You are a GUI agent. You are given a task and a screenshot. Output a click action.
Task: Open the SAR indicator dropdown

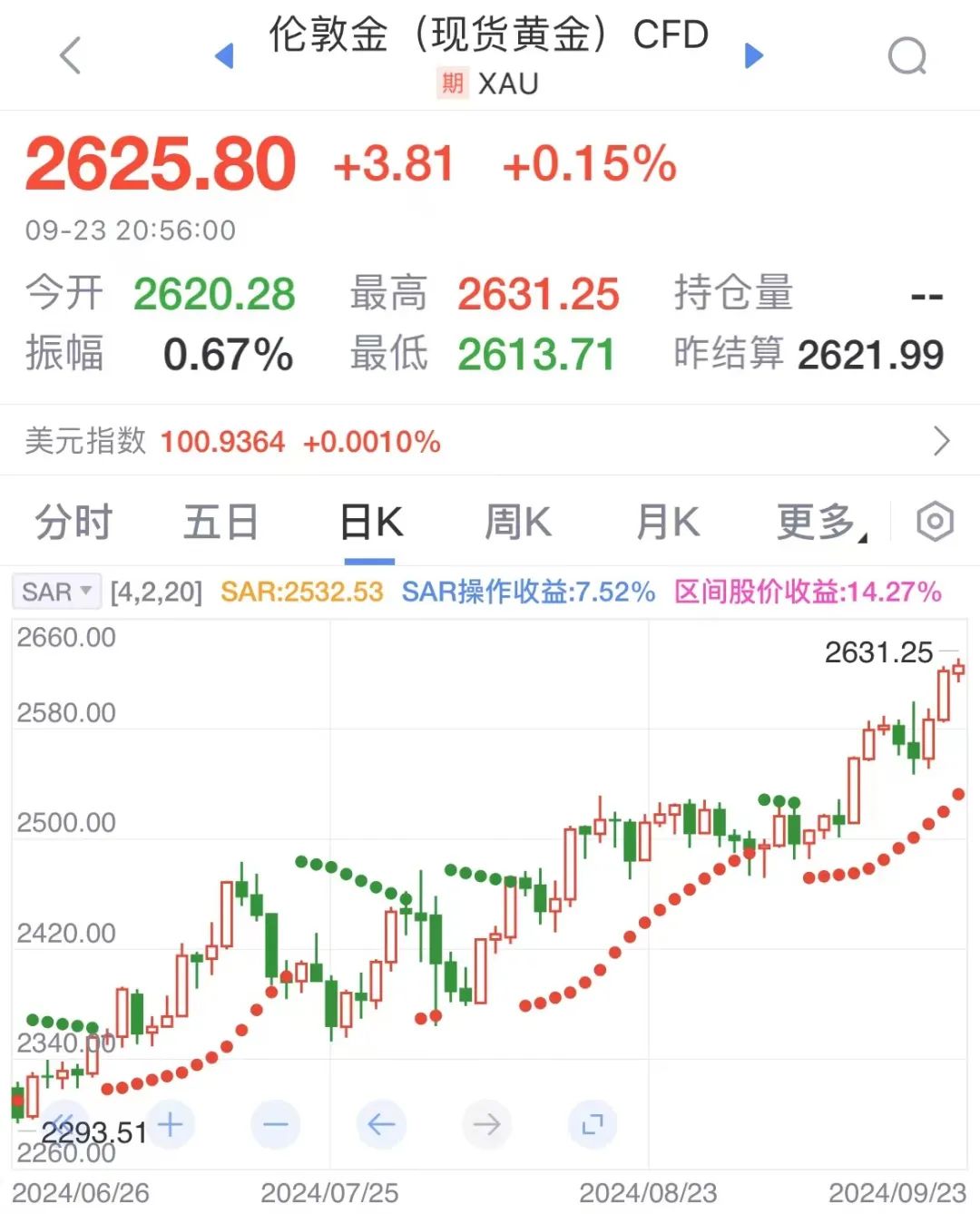pyautogui.click(x=56, y=592)
